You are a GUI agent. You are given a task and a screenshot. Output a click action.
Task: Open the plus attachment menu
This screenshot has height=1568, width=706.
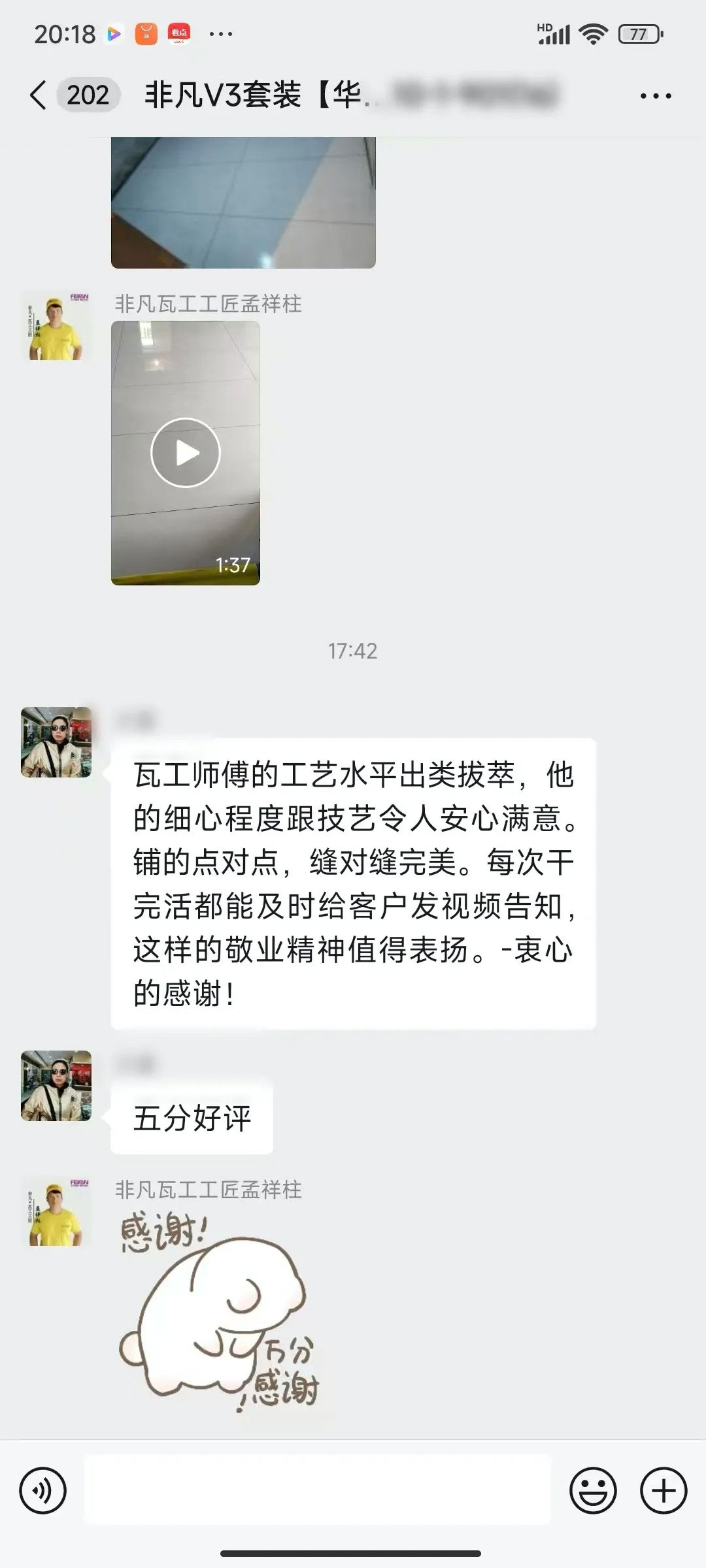pos(664,1491)
